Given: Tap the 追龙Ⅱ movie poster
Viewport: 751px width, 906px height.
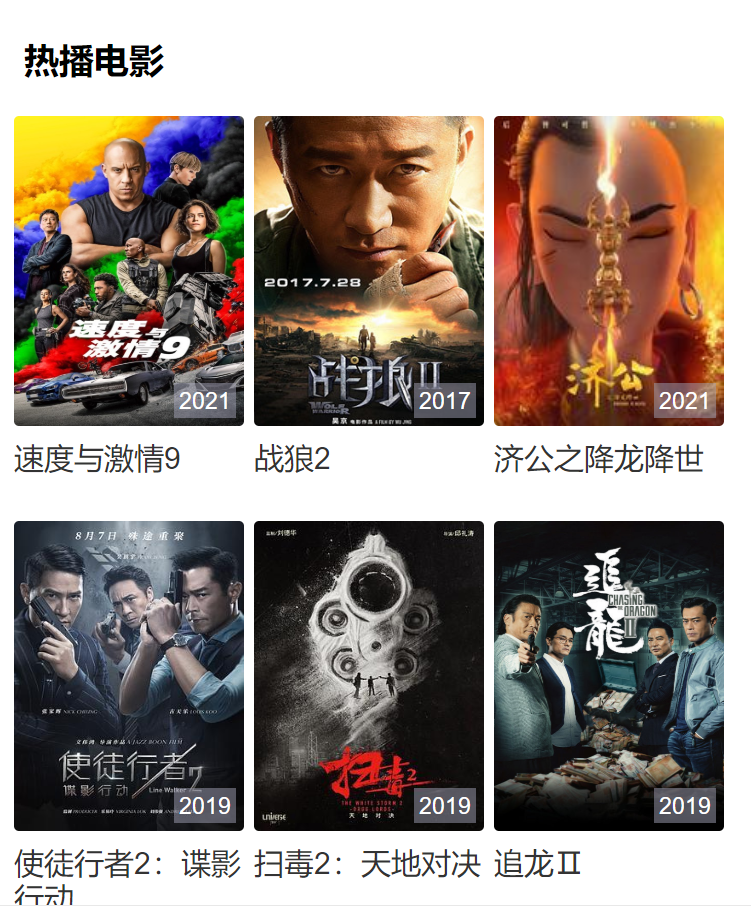Looking at the screenshot, I should [x=609, y=675].
